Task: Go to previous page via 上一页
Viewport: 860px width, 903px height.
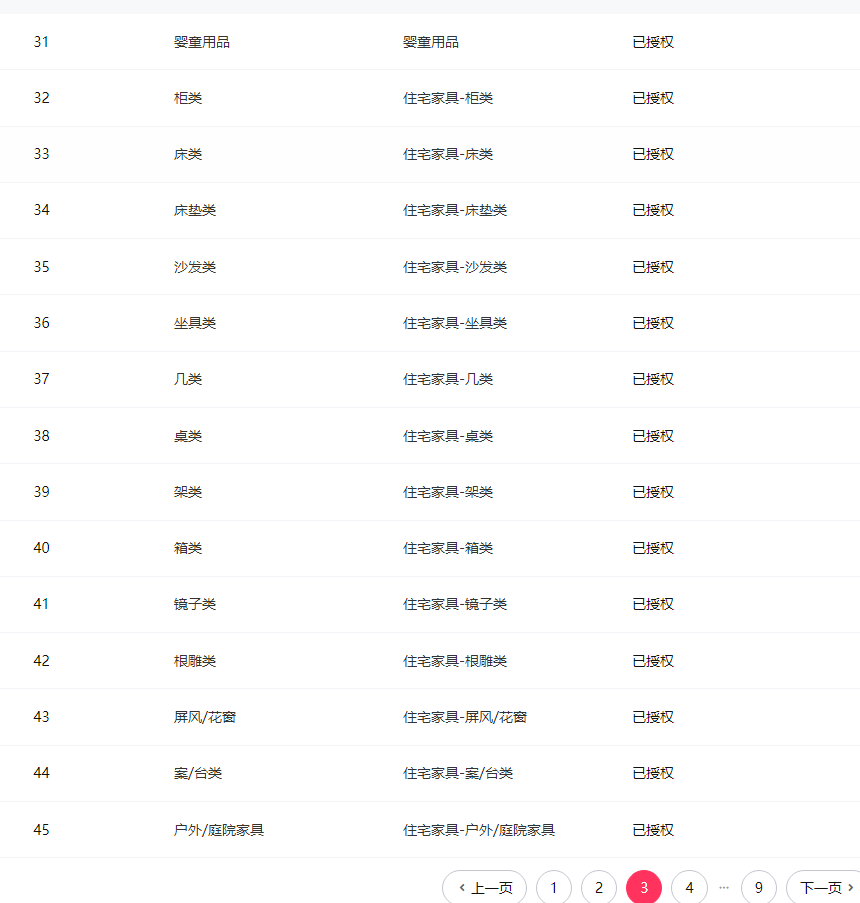Action: pos(485,887)
